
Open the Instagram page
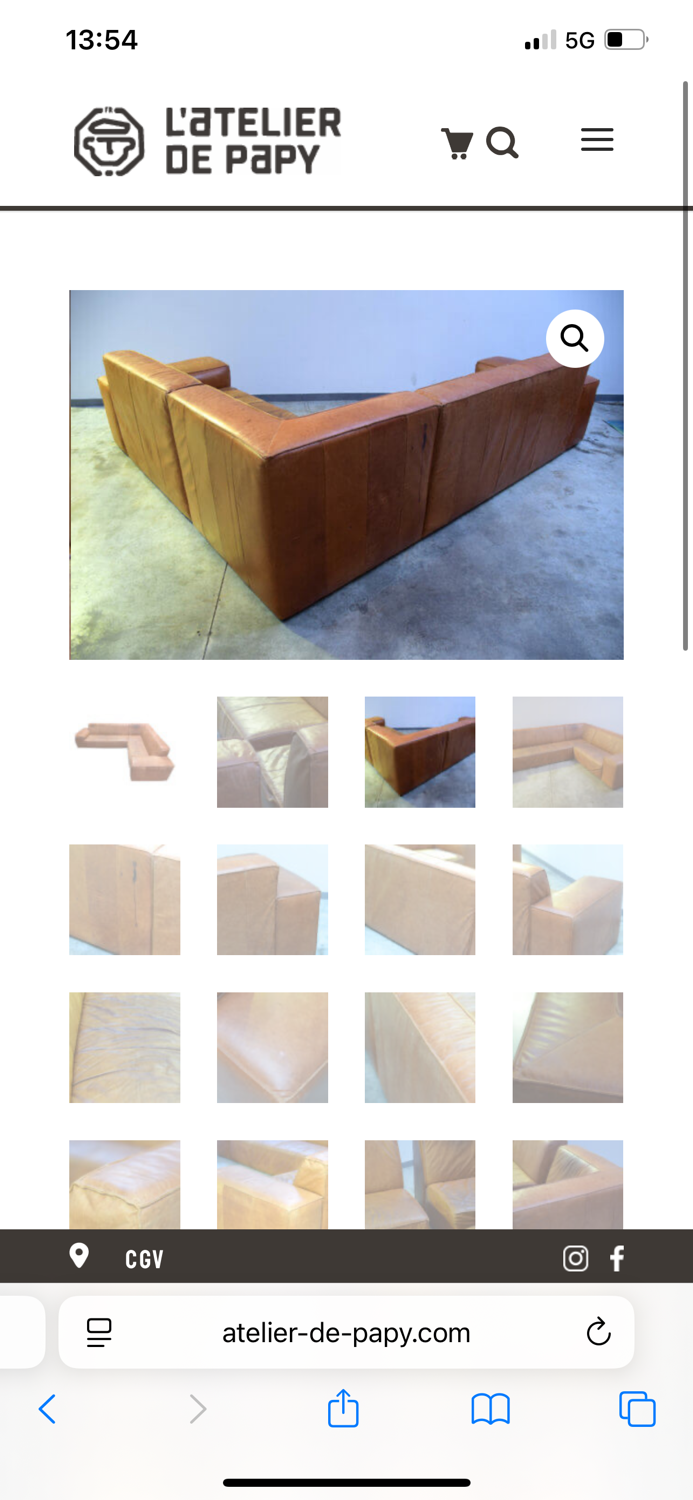coord(575,1258)
